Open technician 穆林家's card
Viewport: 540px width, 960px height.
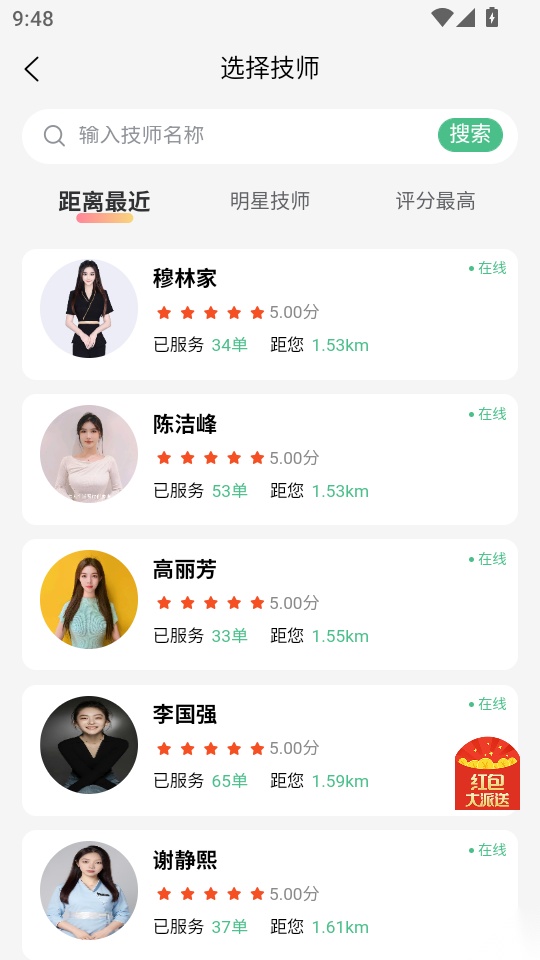point(270,314)
